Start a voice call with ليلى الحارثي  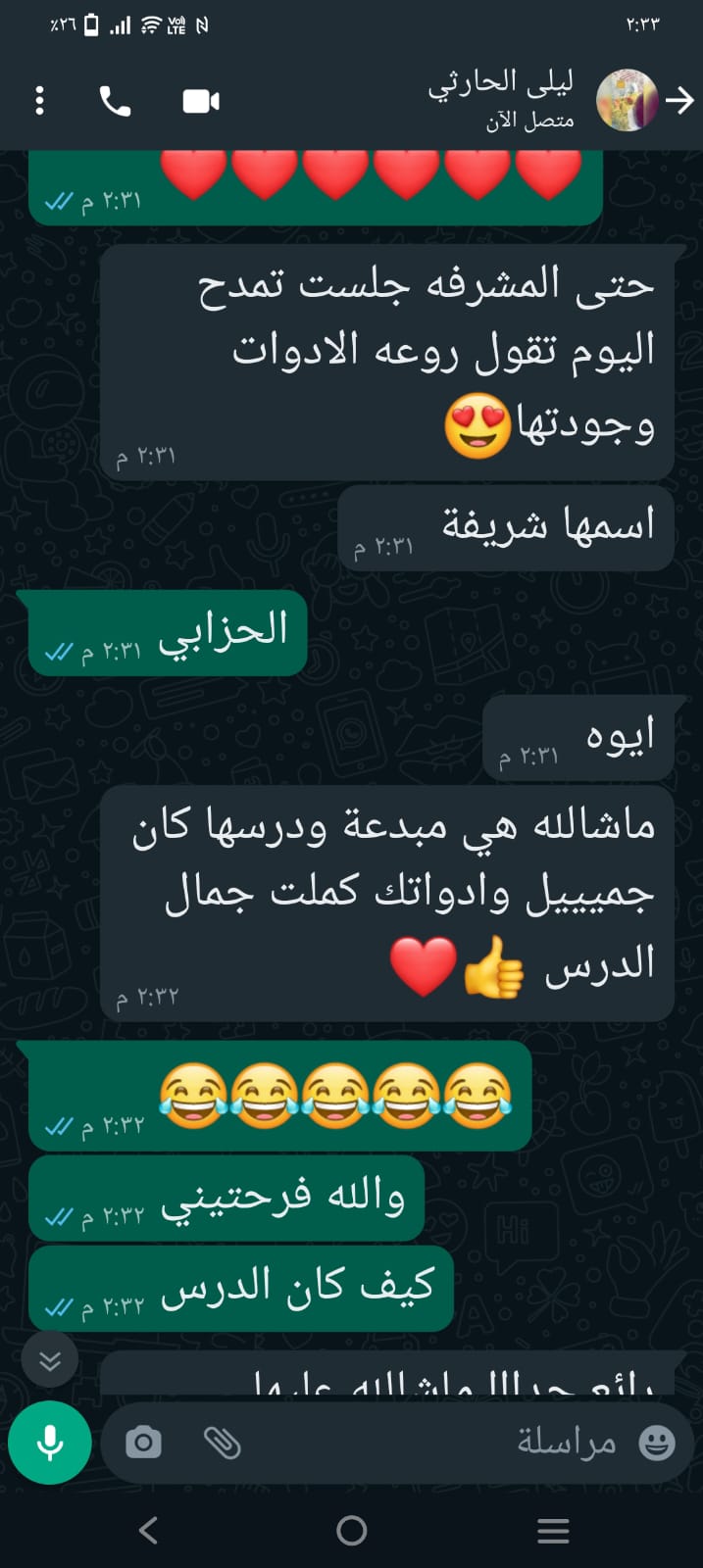tap(115, 101)
